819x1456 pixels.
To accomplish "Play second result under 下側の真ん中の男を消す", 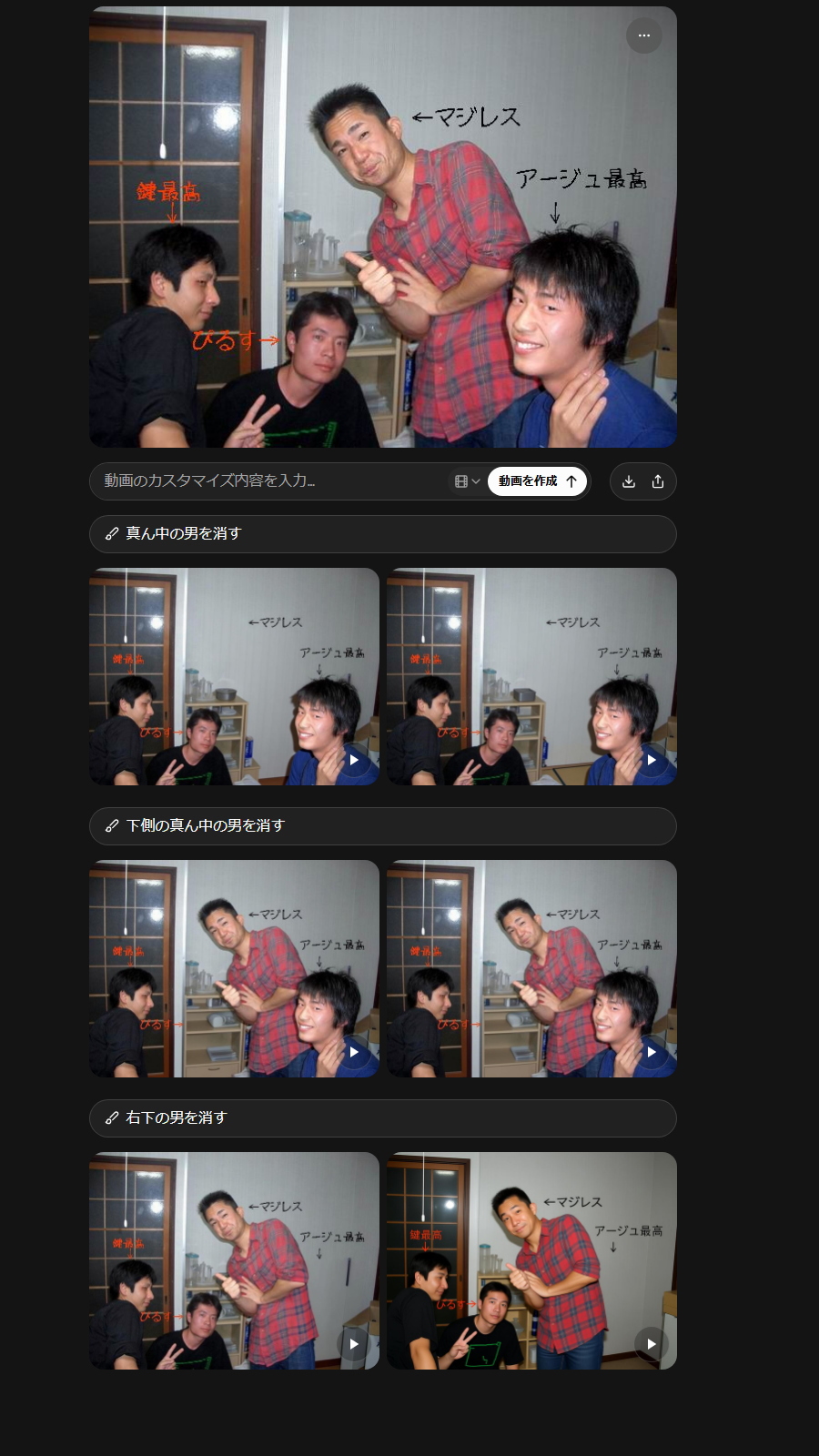I will [x=652, y=1052].
